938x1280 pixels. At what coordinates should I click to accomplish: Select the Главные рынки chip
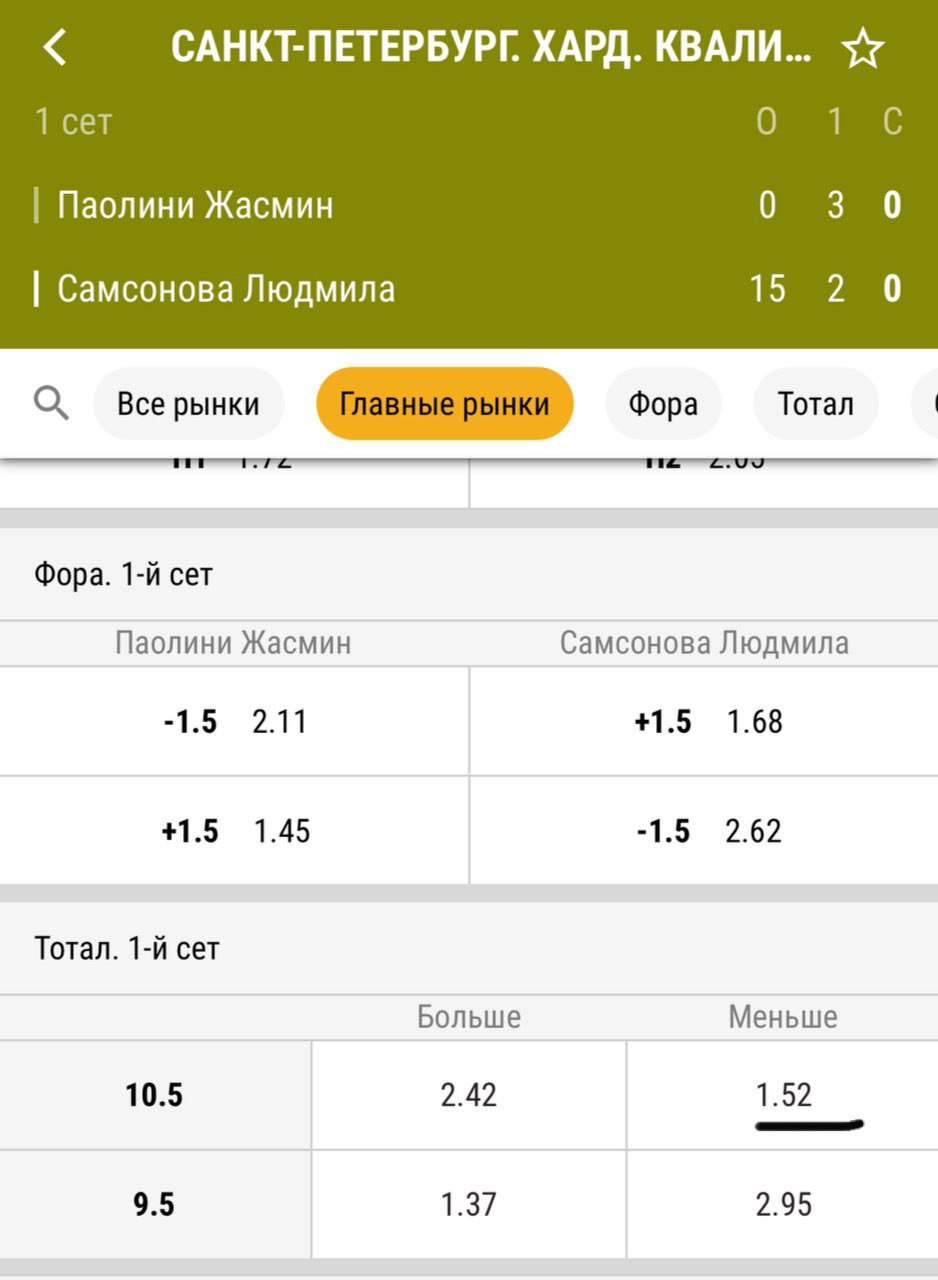tap(444, 404)
